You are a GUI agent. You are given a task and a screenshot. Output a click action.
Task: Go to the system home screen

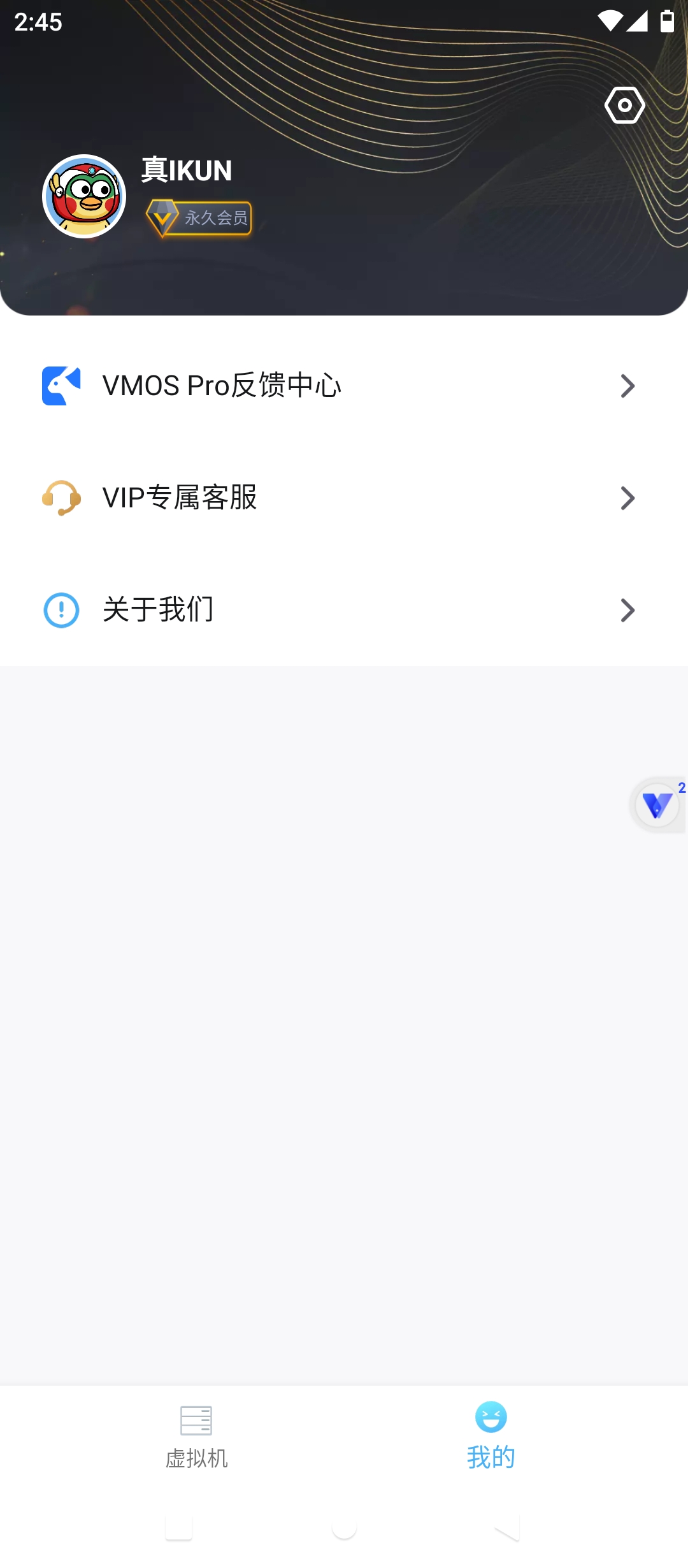click(x=344, y=1528)
